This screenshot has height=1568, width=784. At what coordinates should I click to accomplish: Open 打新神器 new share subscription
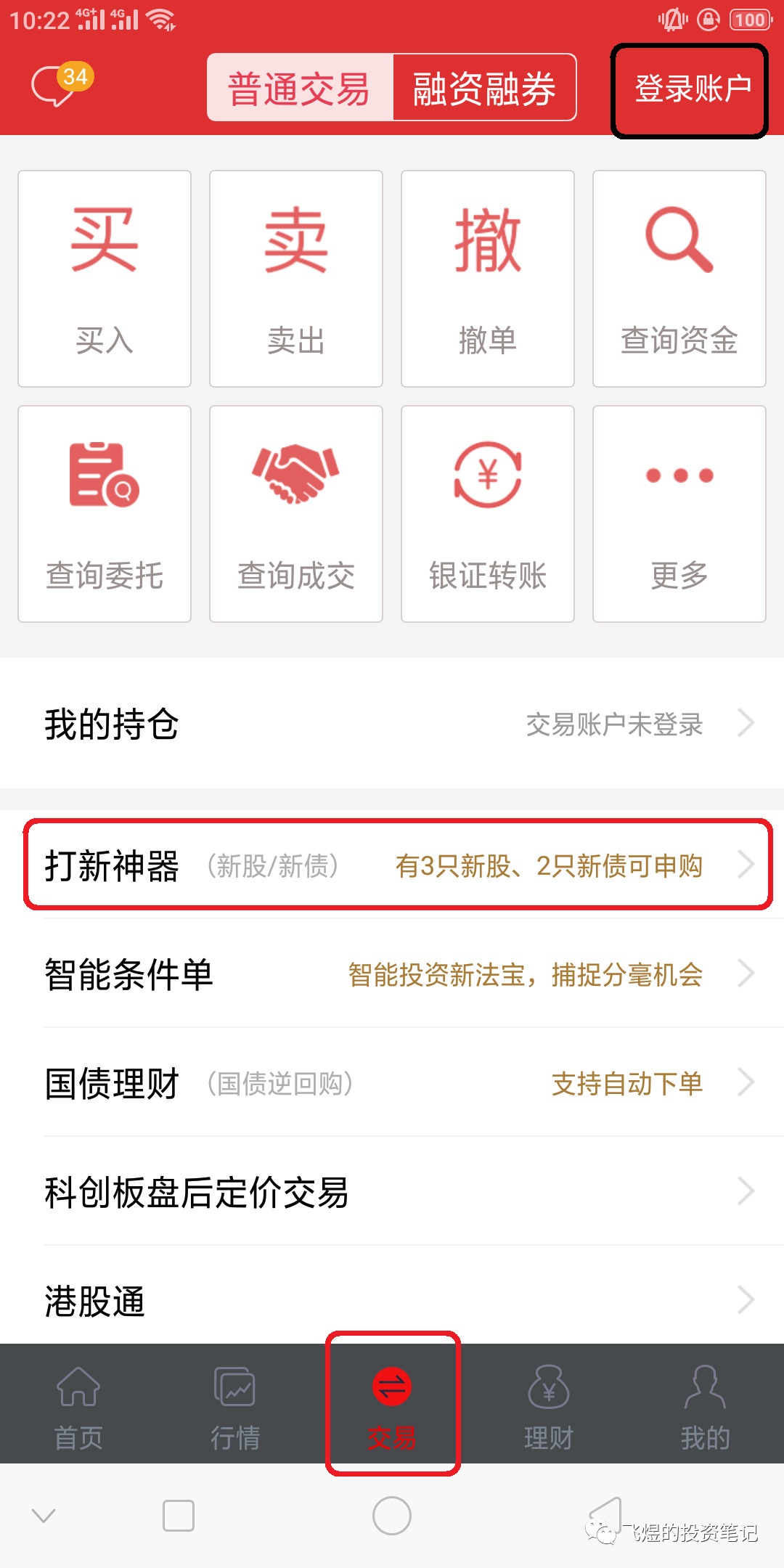[x=392, y=865]
